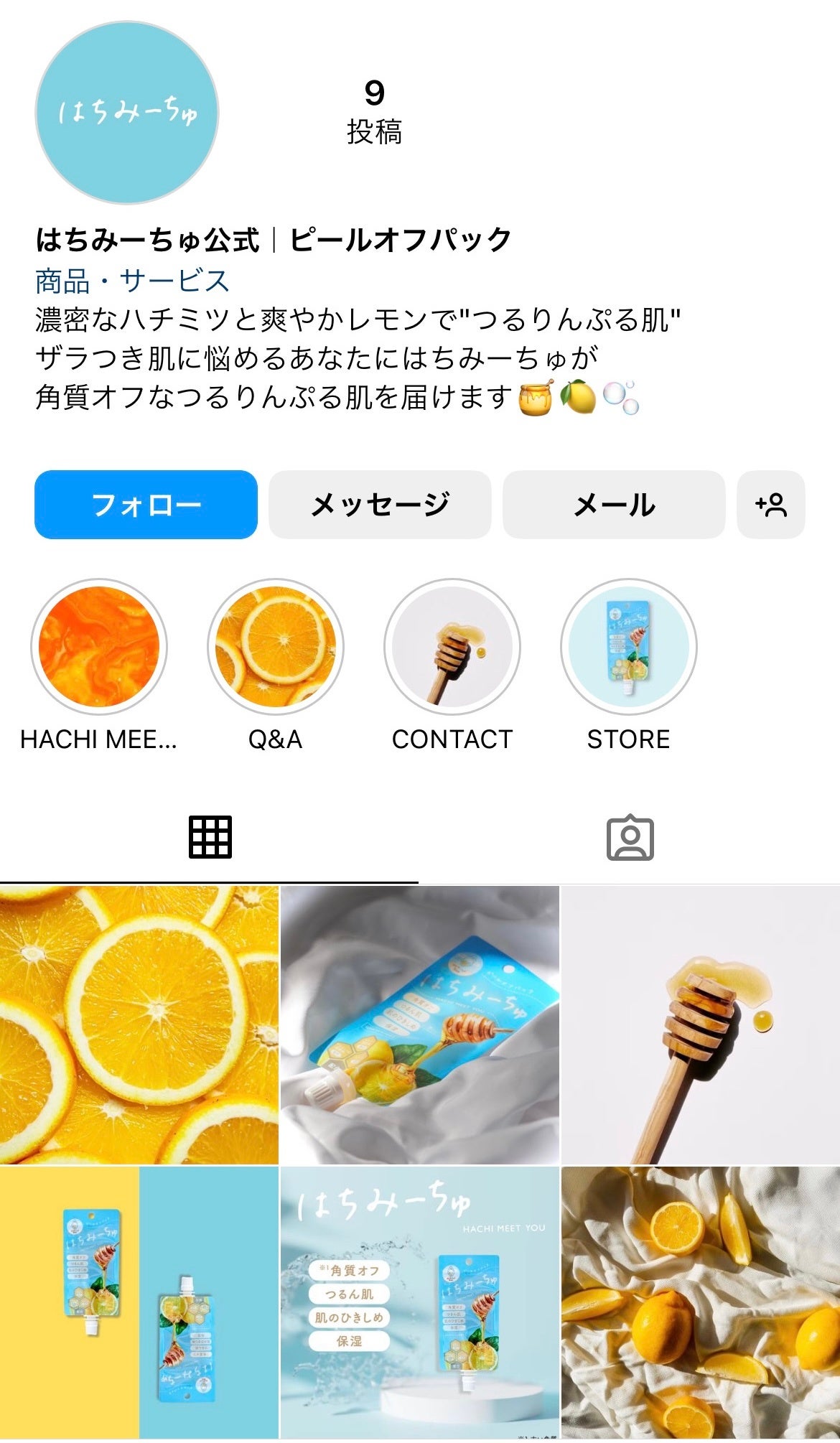Open the 商品・サービス category link

coord(132,281)
